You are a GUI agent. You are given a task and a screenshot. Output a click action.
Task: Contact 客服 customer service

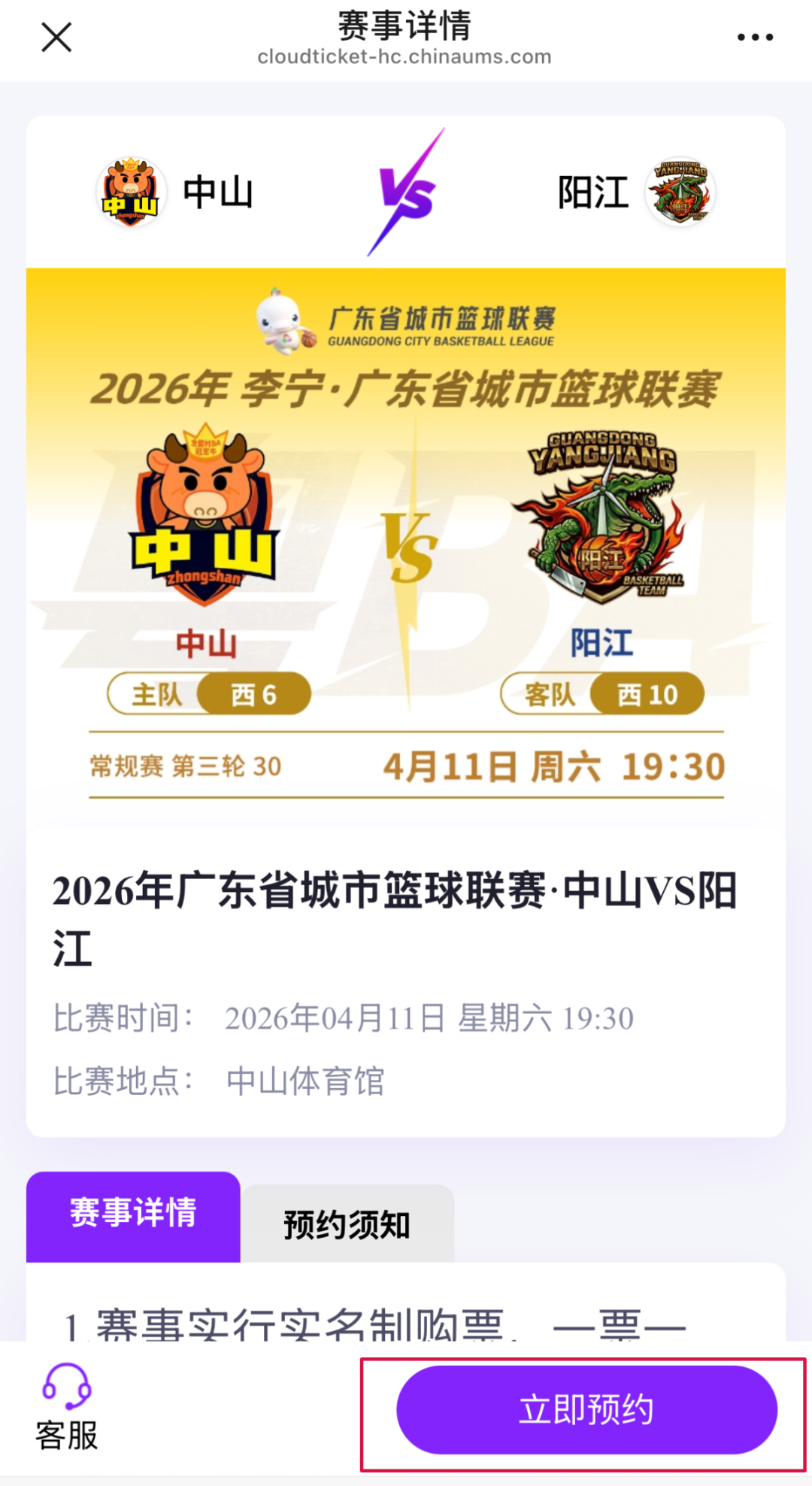click(x=67, y=1408)
